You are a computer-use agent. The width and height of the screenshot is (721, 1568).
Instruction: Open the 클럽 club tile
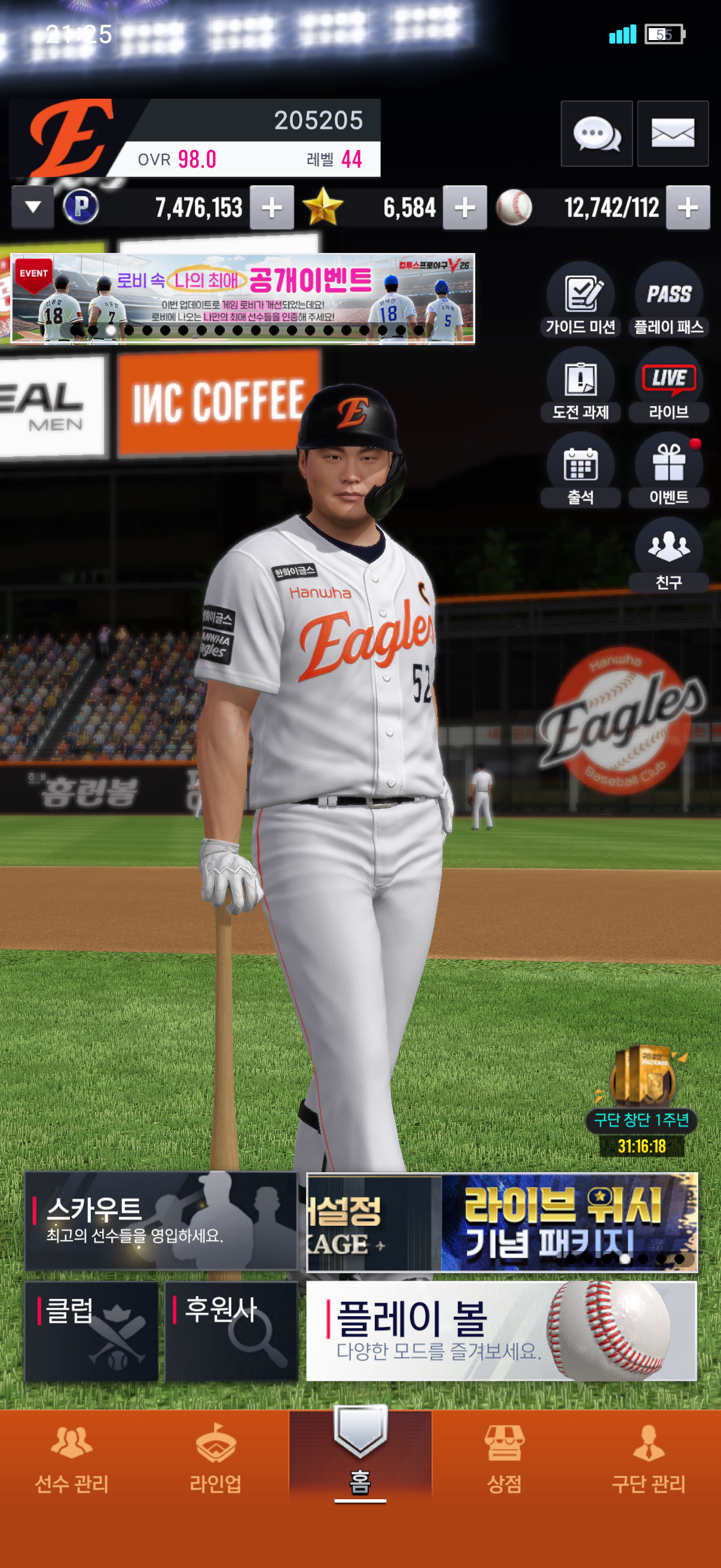[x=91, y=1331]
